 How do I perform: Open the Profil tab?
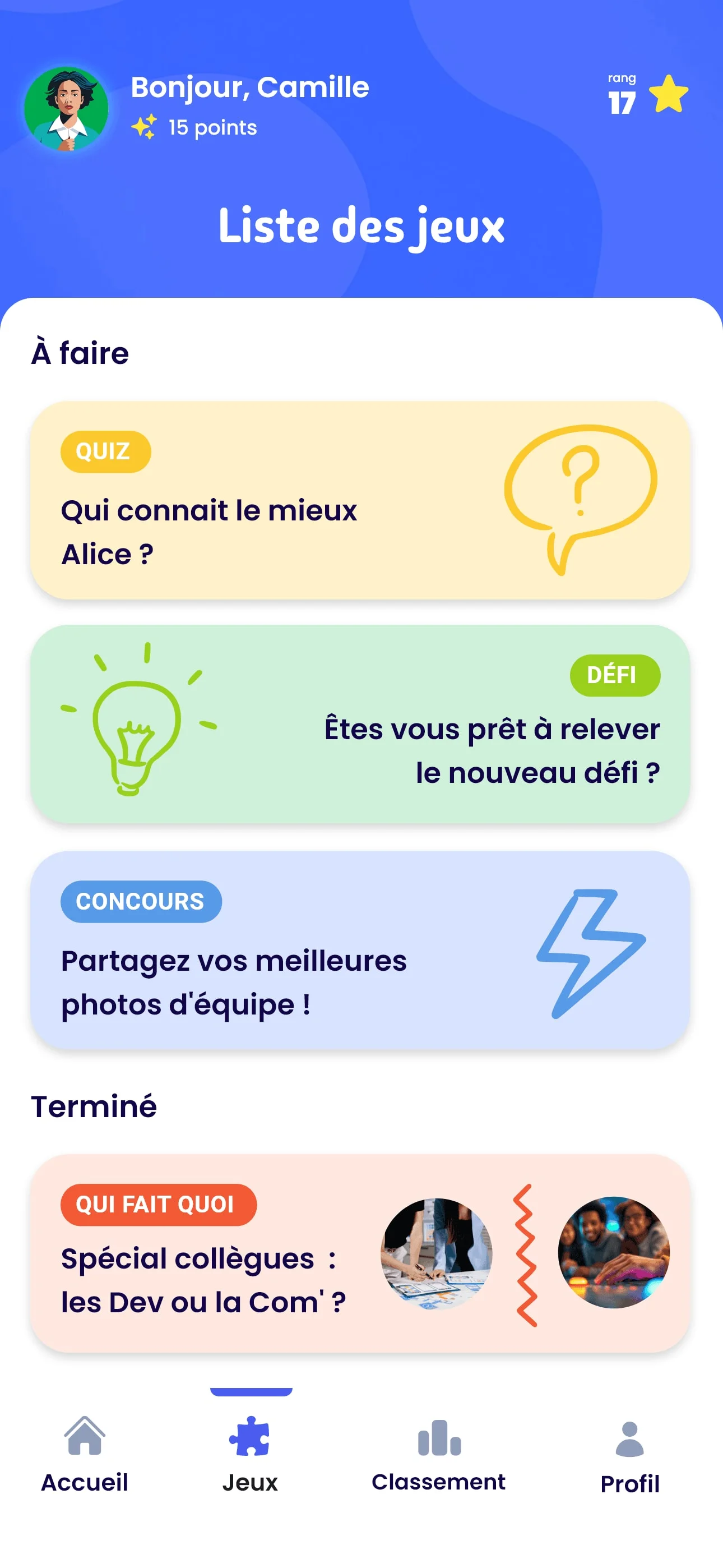click(x=629, y=1455)
